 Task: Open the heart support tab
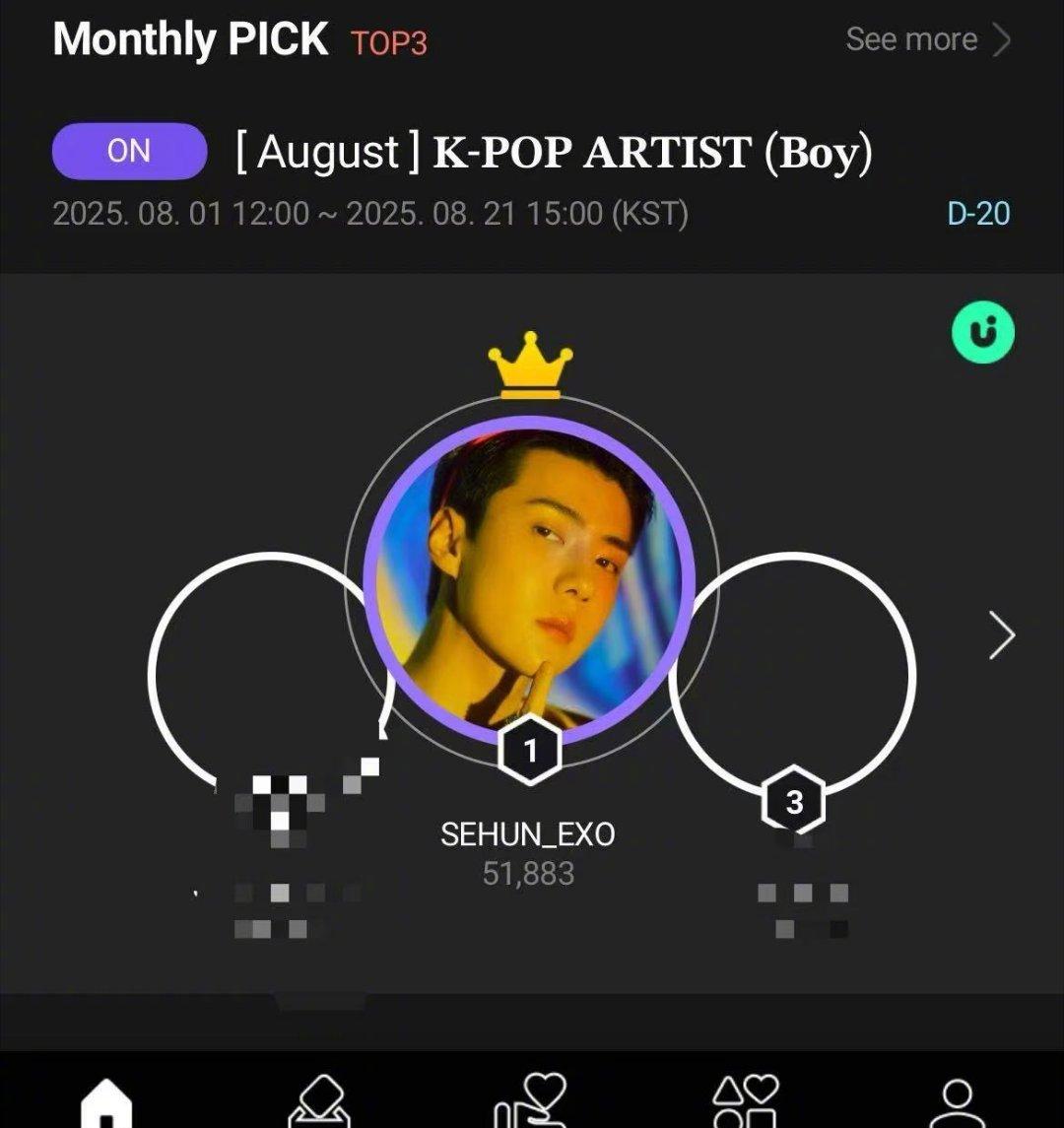(x=532, y=1103)
